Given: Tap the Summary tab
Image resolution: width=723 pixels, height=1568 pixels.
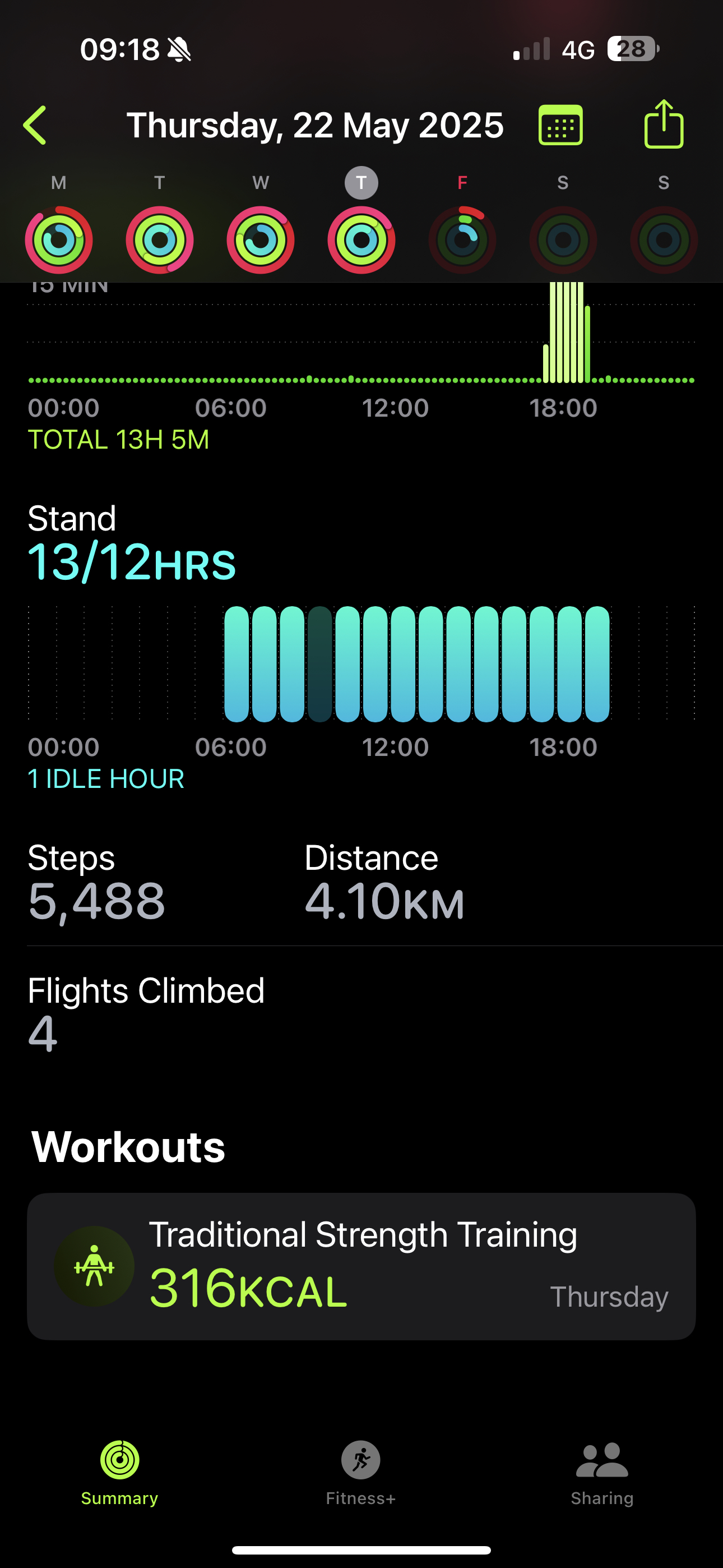Looking at the screenshot, I should [x=120, y=1473].
